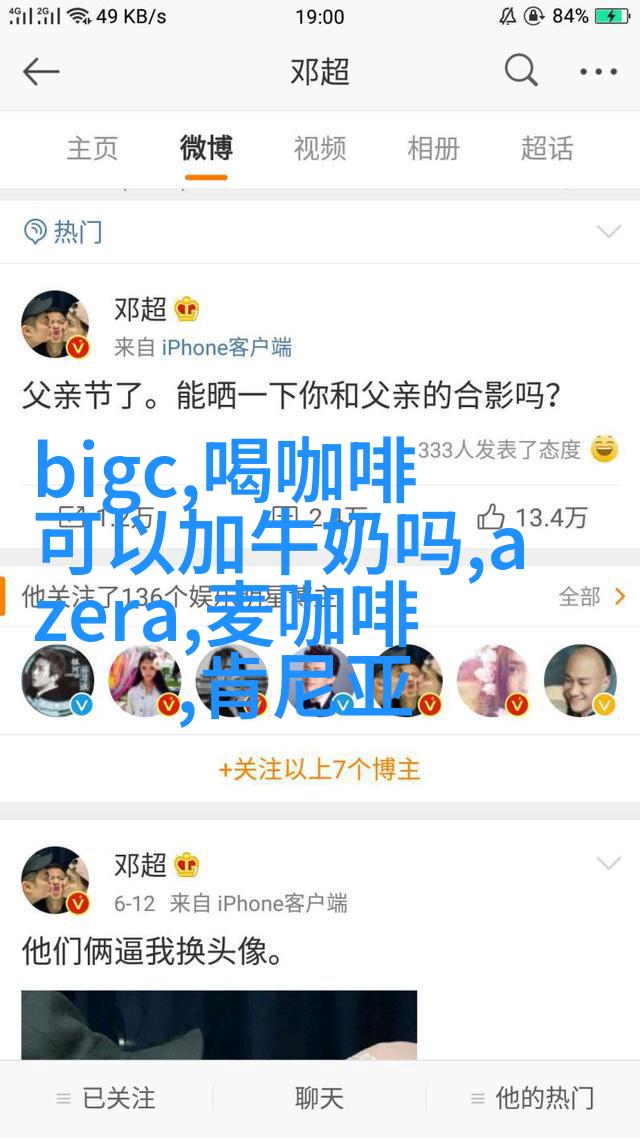The width and height of the screenshot is (640, 1138).
Task: Open the 已关注 follow status menu
Action: [x=106, y=1098]
